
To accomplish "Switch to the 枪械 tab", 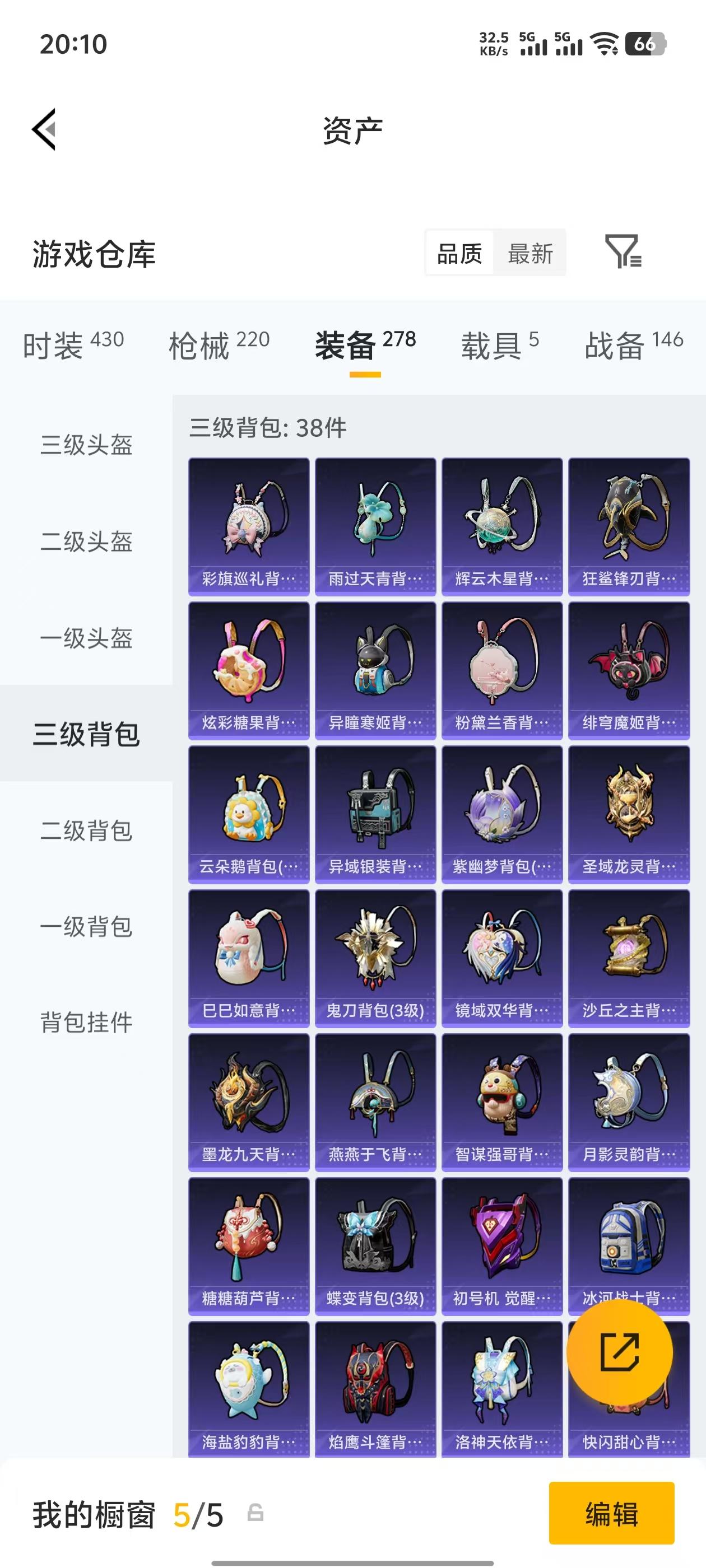I will pos(219,344).
